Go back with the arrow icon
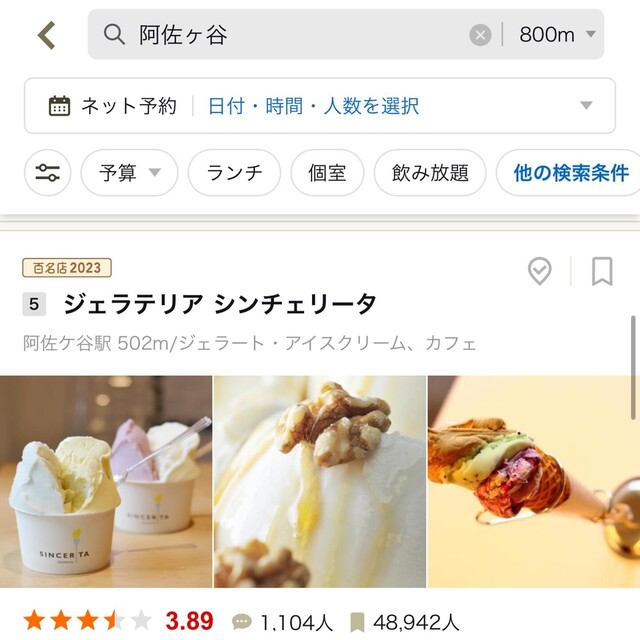This screenshot has width=640, height=640. pos(46,36)
